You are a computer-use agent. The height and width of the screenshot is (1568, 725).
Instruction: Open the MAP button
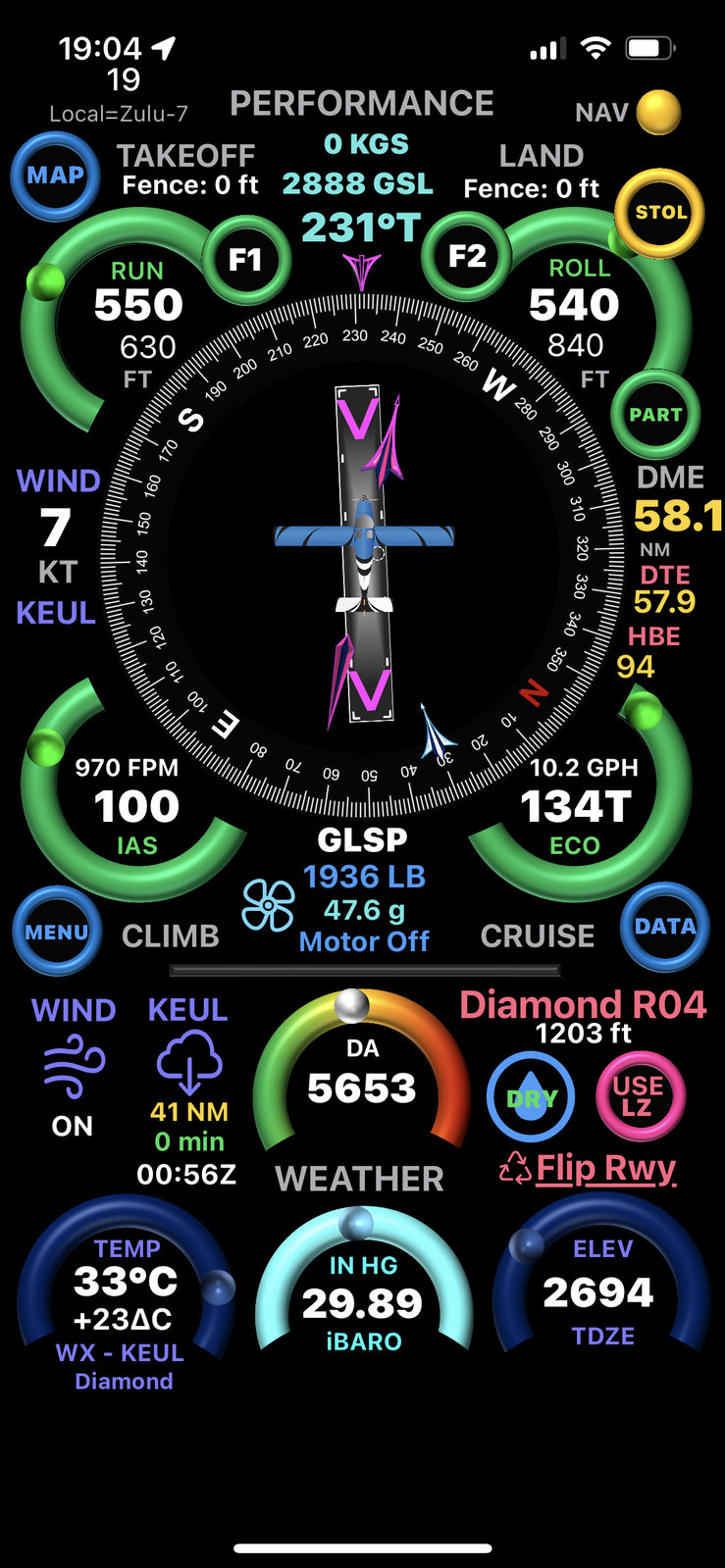[x=55, y=177]
